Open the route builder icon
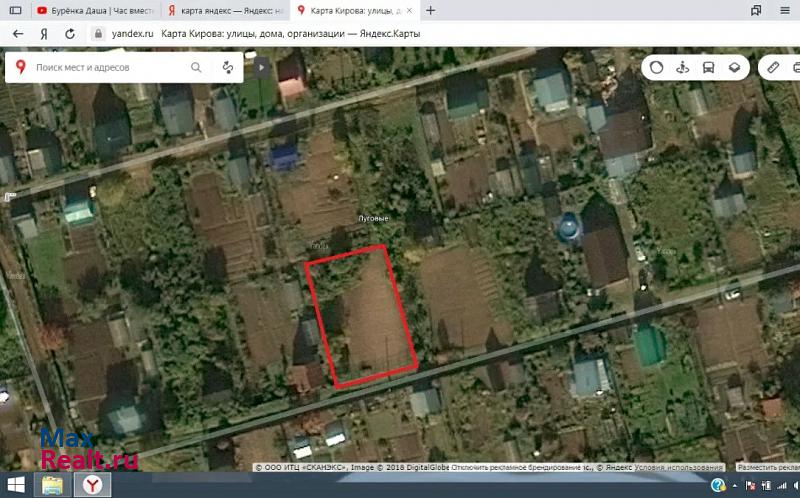800x498 pixels. (228, 68)
